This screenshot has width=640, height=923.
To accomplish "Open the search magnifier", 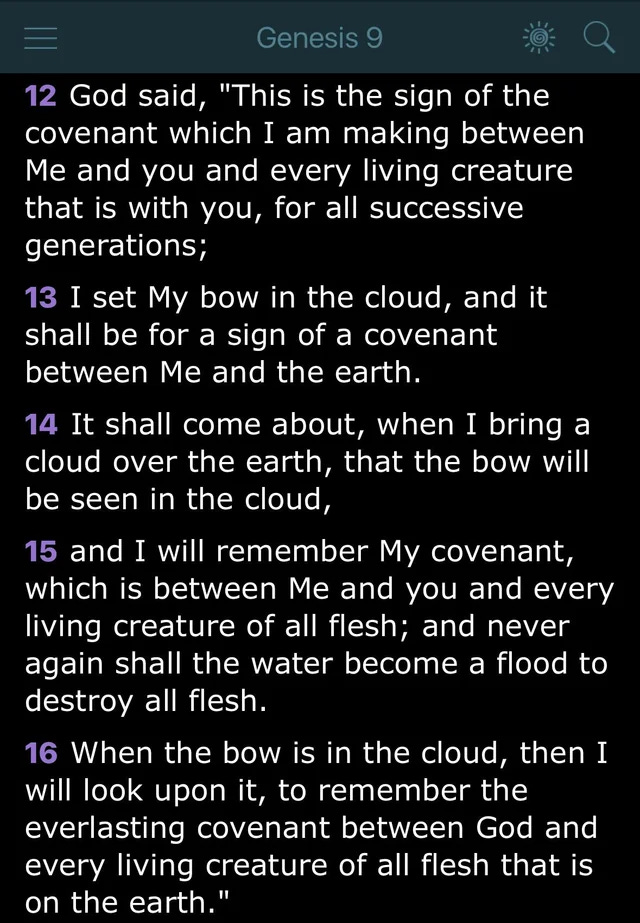I will coord(599,38).
